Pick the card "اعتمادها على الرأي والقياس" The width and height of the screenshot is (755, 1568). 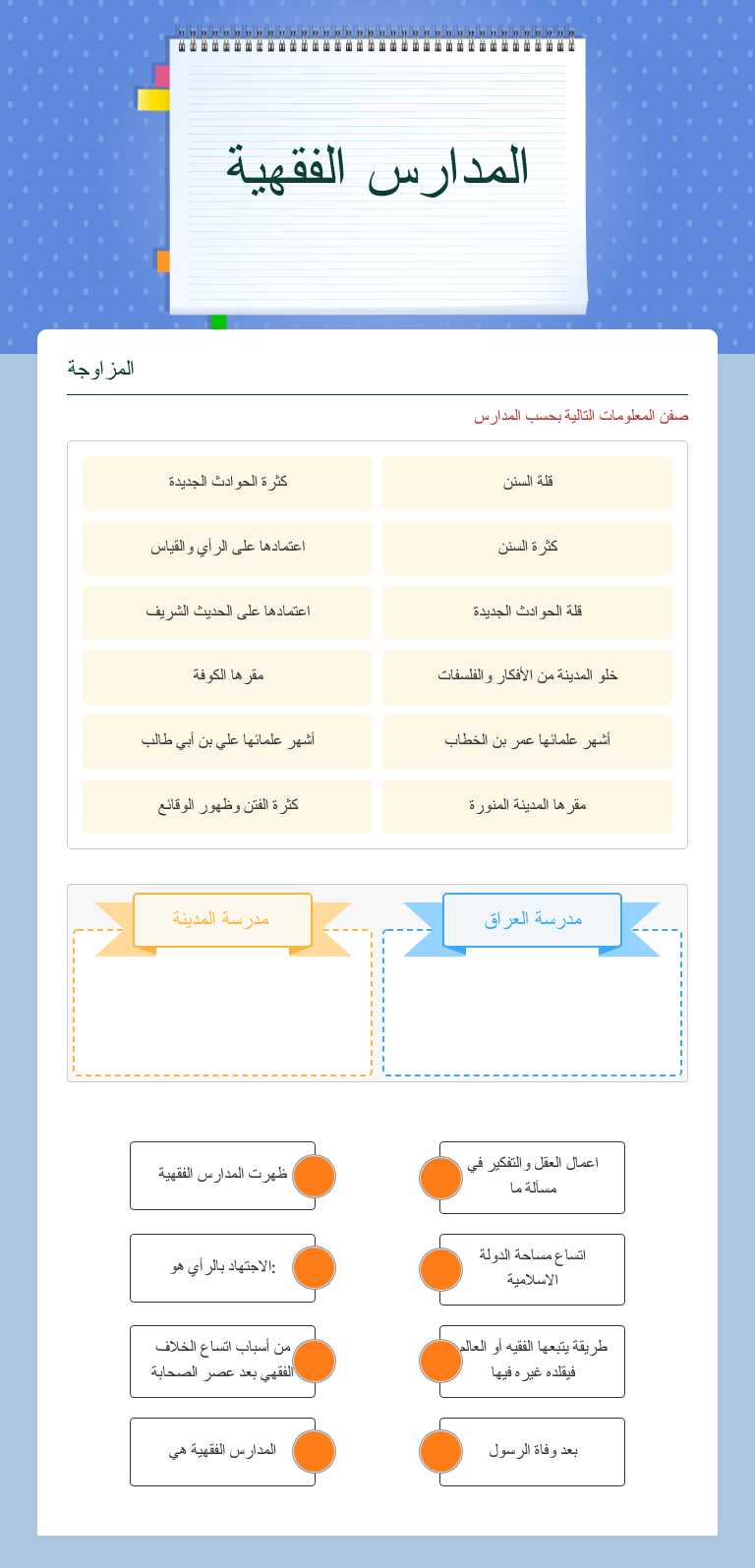pyautogui.click(x=227, y=548)
